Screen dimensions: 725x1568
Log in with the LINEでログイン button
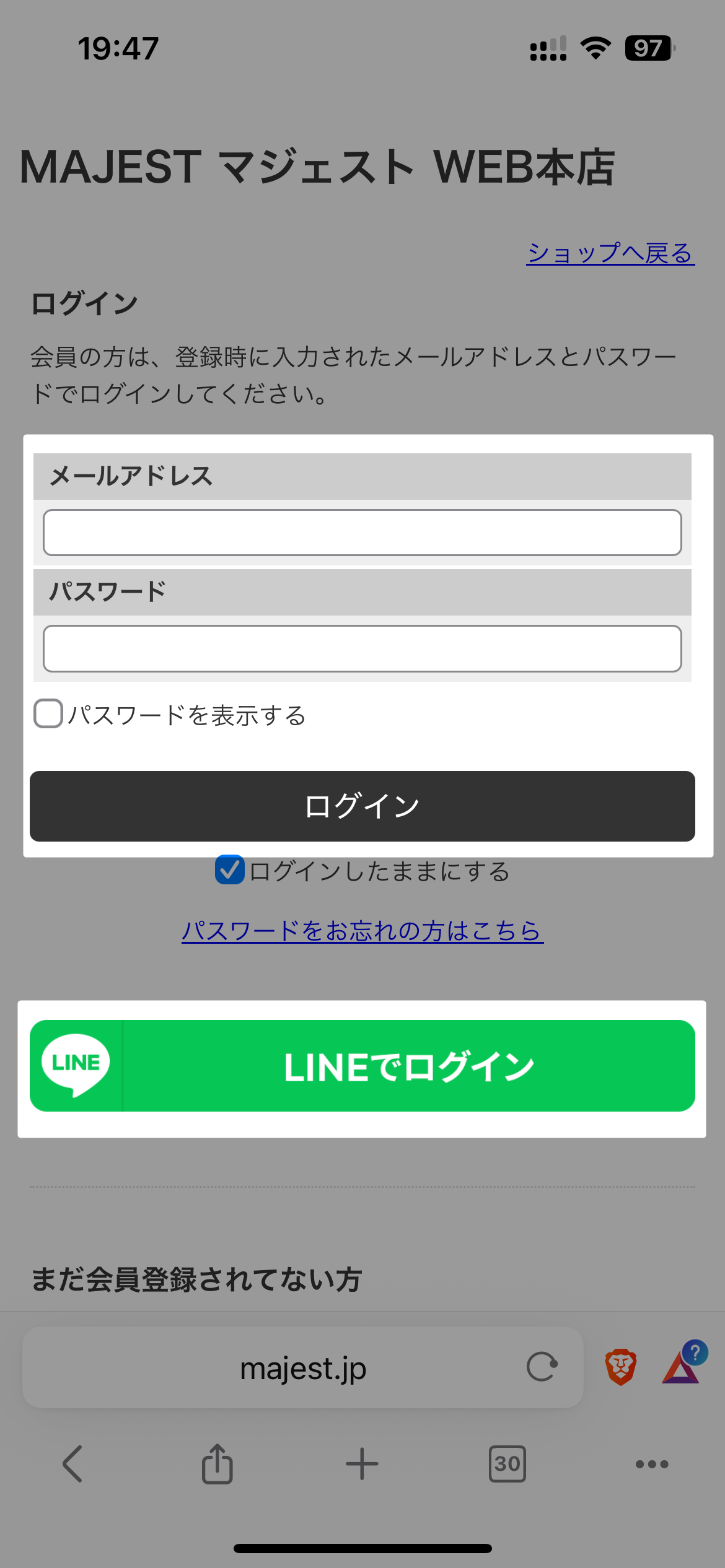tap(362, 1066)
